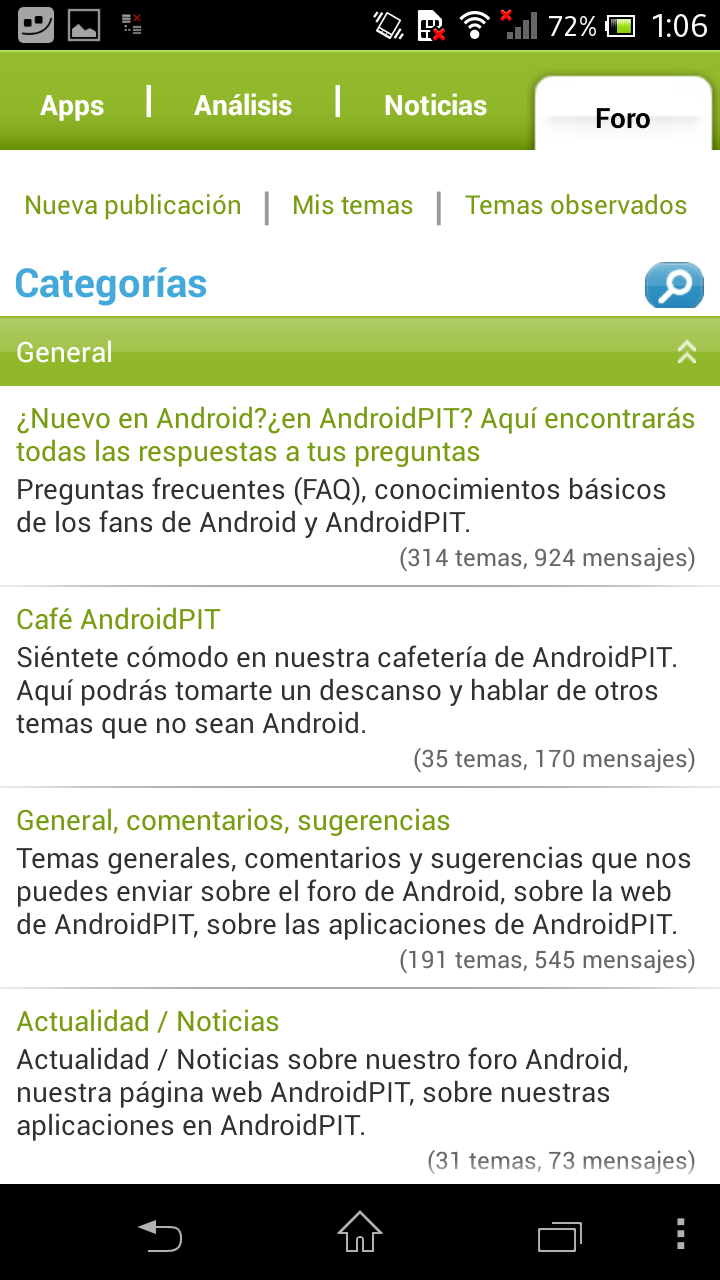Tap the system back button
Image resolution: width=720 pixels, height=1280 pixels.
[160, 1234]
